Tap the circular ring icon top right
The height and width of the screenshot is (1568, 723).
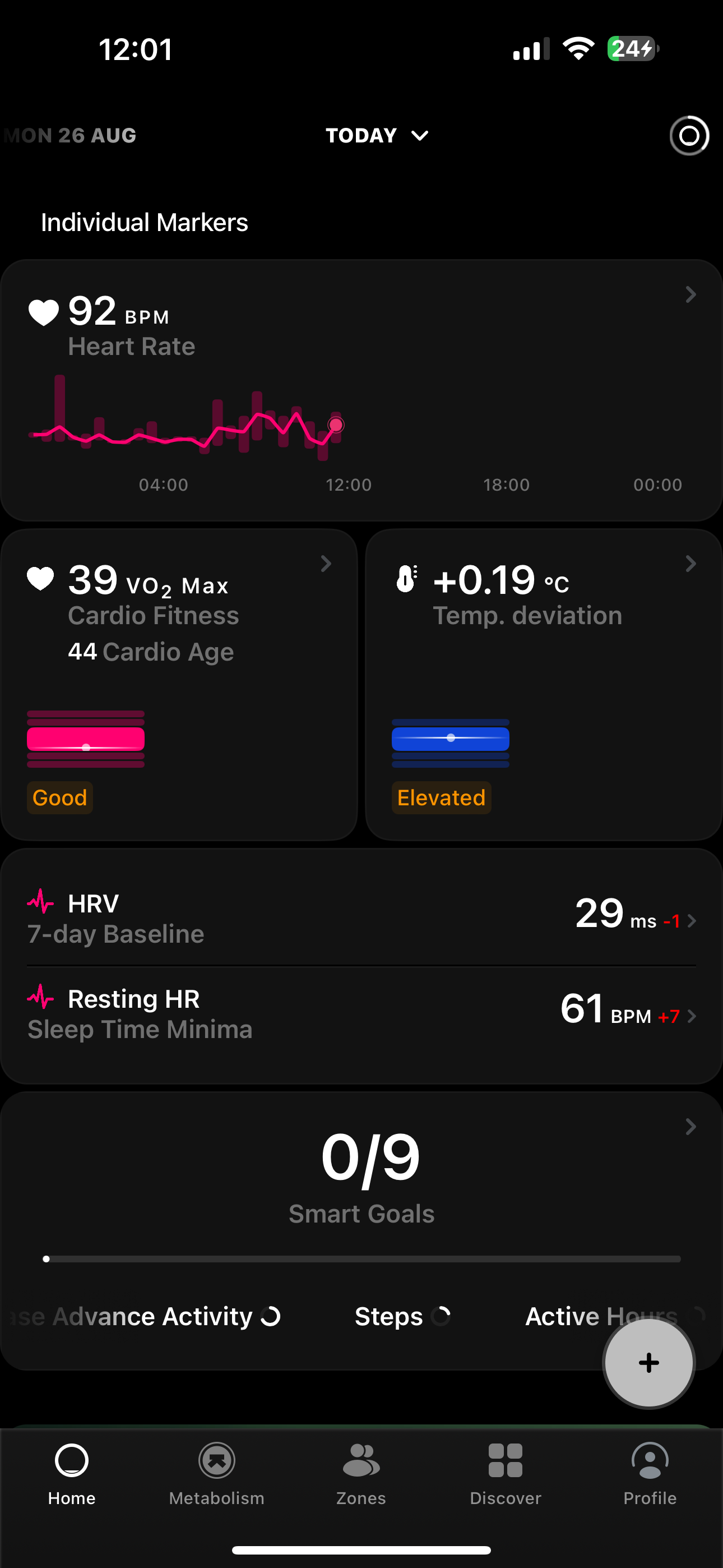point(688,135)
